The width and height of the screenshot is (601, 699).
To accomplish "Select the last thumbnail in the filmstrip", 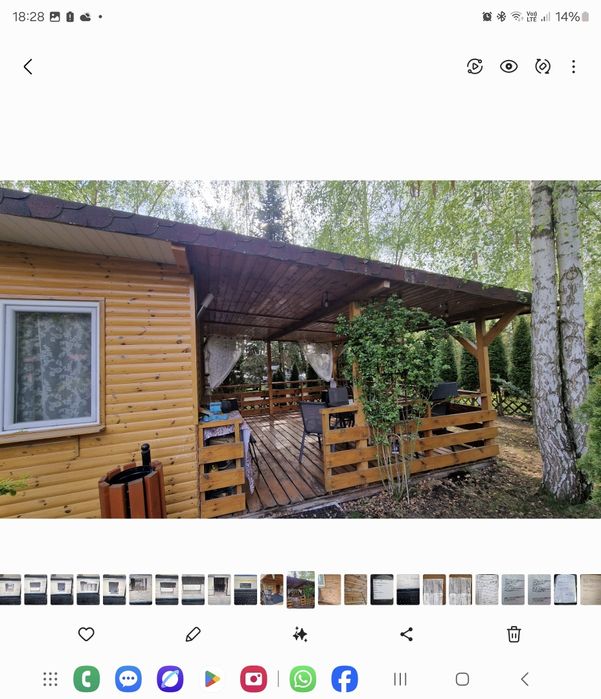I will coord(591,589).
